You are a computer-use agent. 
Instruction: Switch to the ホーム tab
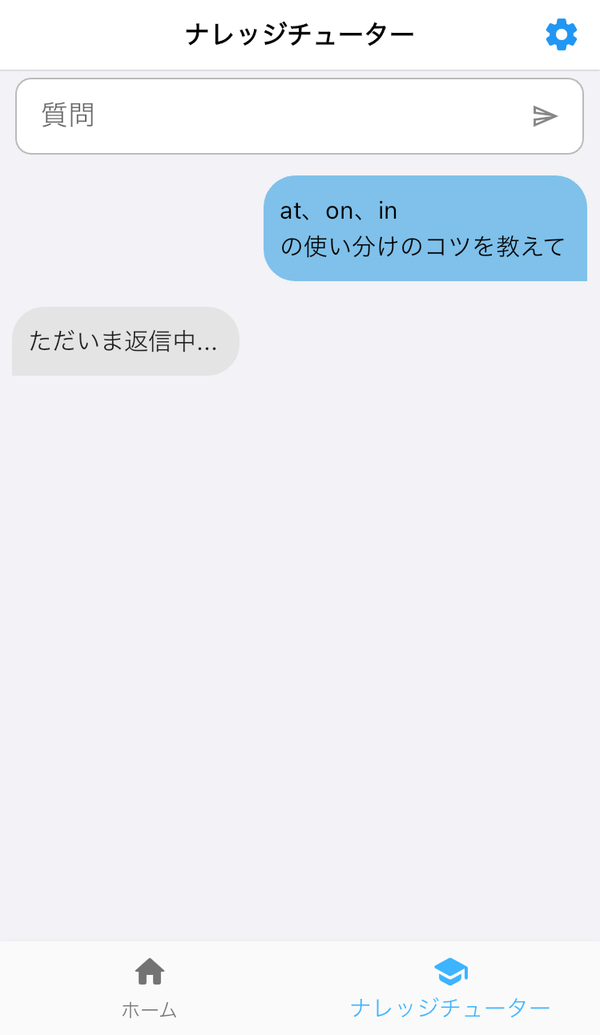pyautogui.click(x=150, y=988)
